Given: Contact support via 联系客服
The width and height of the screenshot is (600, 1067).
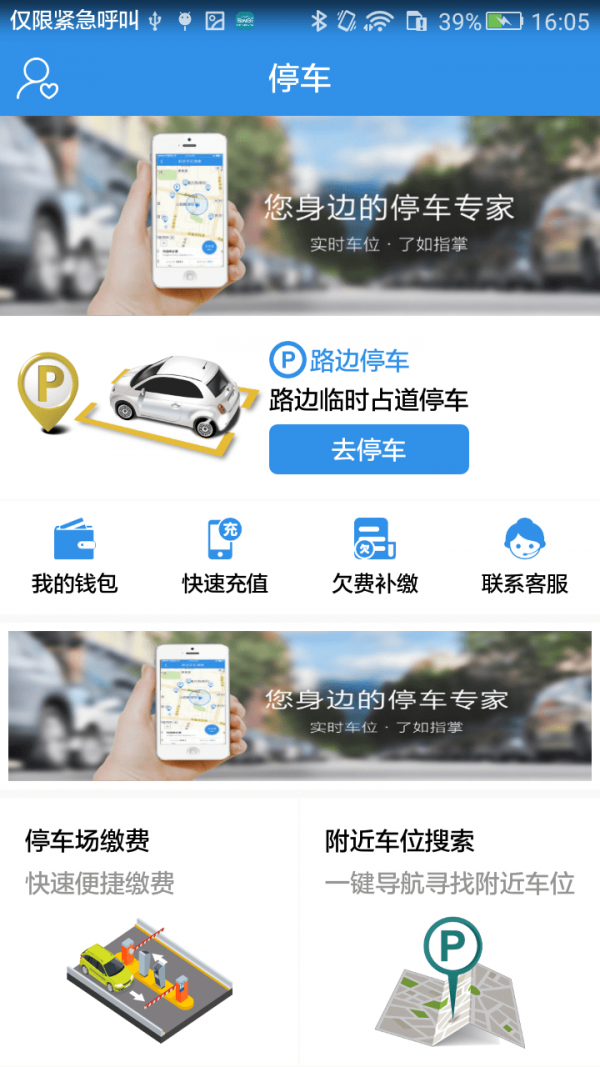Looking at the screenshot, I should point(525,557).
